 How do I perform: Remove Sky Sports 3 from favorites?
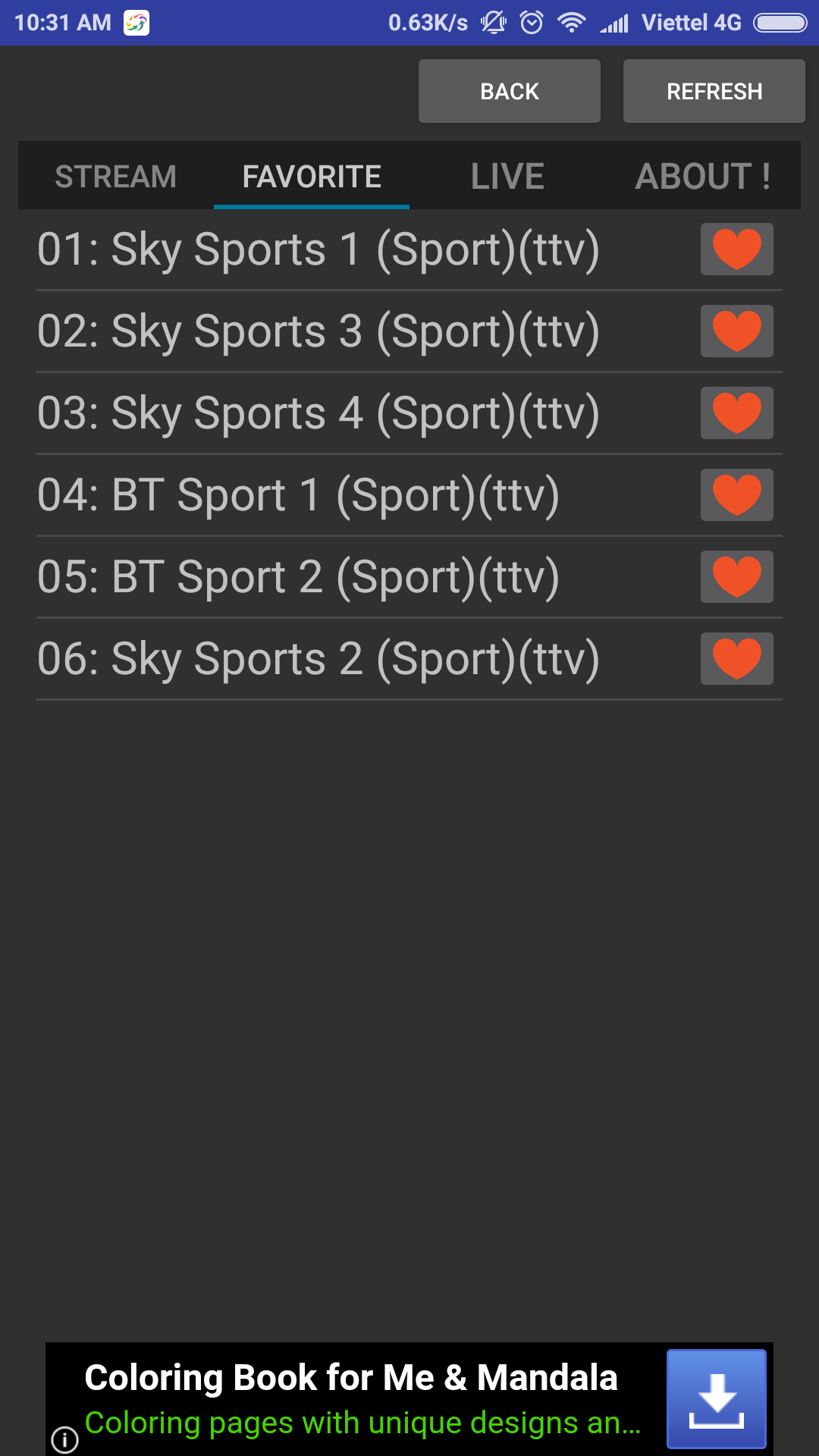(736, 331)
